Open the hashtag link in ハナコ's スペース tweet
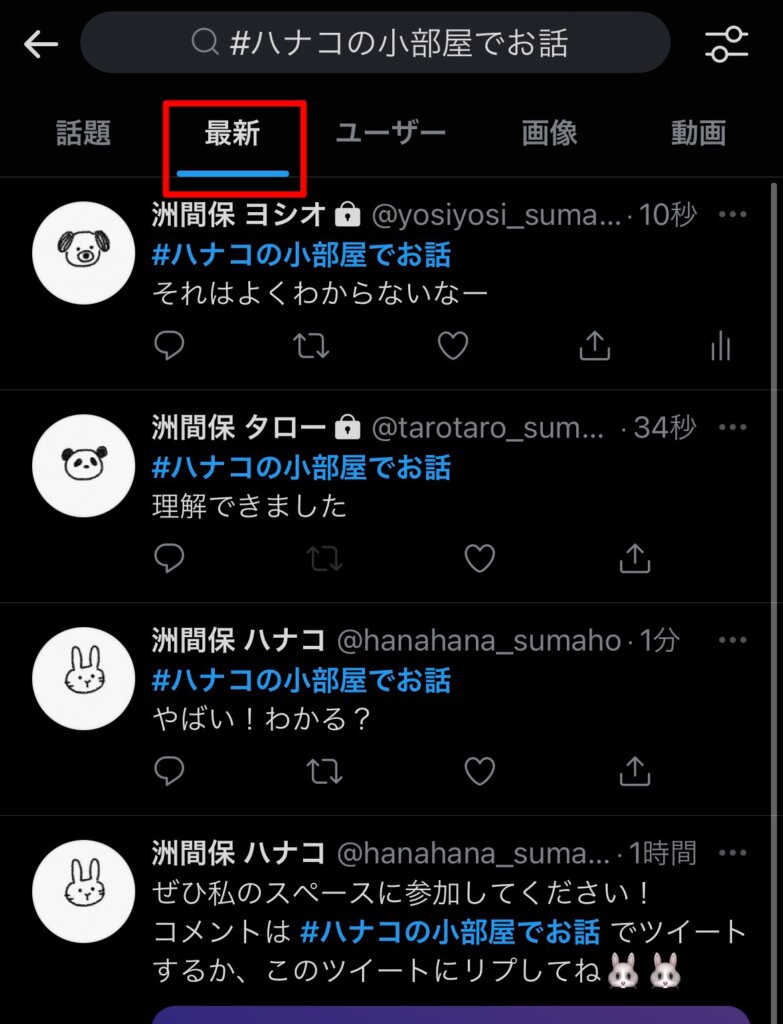This screenshot has width=783, height=1024. 450,932
